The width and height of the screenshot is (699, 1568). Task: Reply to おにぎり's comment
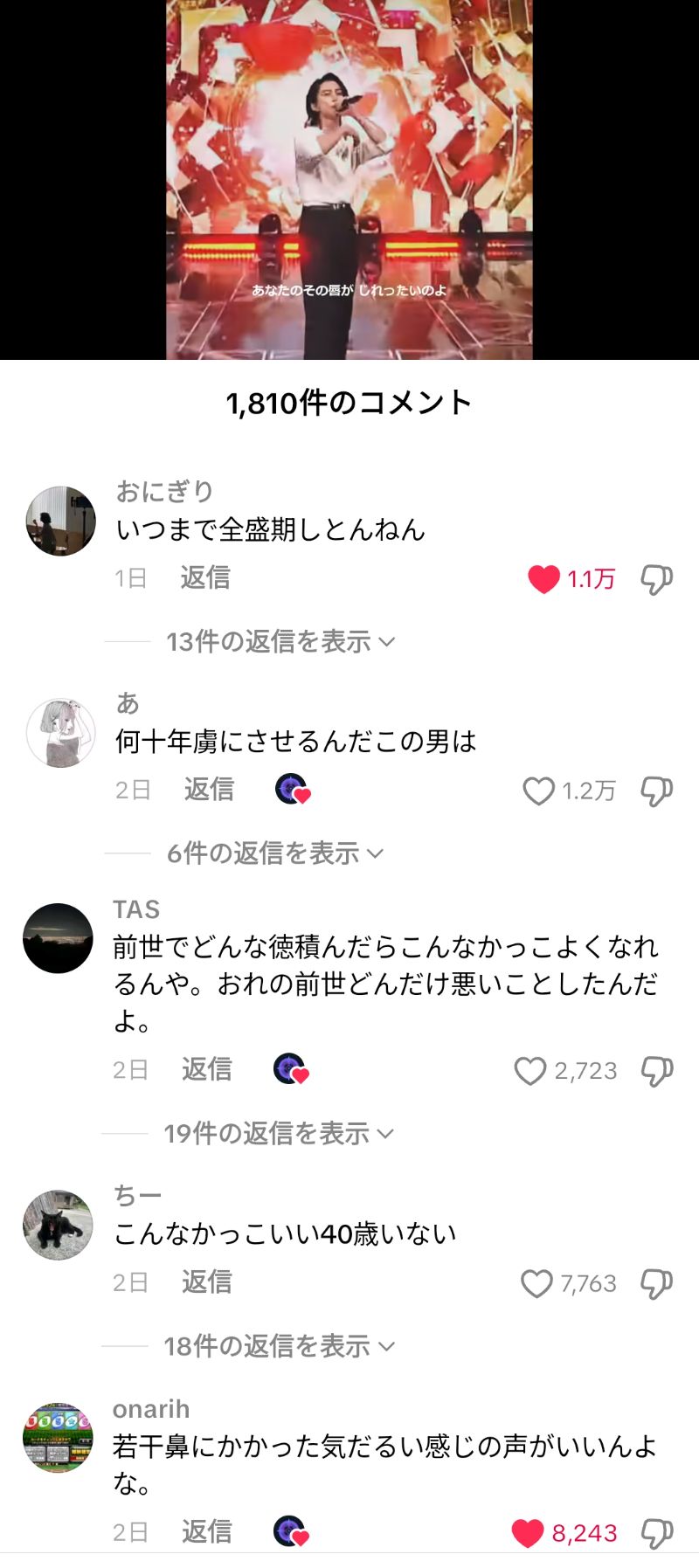tap(205, 577)
